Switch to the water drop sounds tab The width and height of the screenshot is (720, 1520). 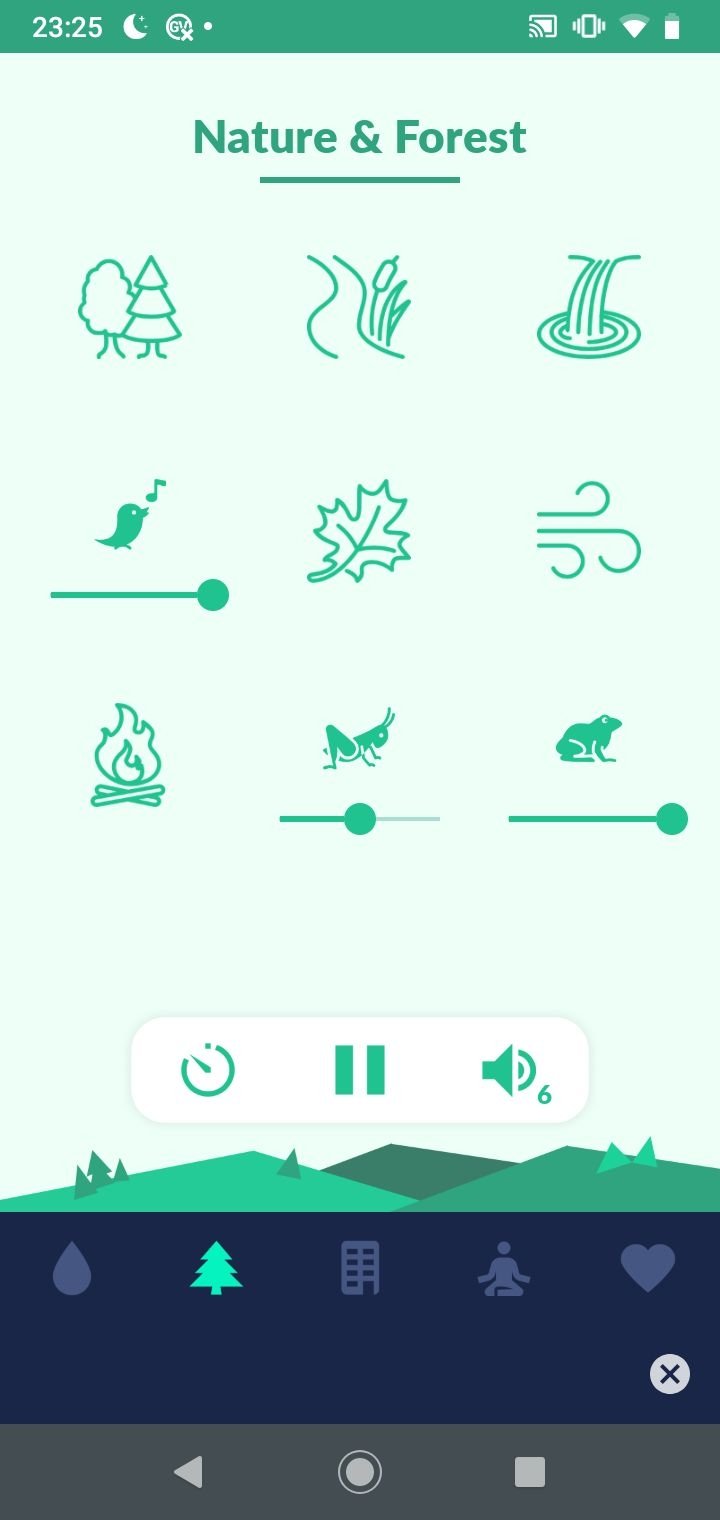[x=72, y=1268]
